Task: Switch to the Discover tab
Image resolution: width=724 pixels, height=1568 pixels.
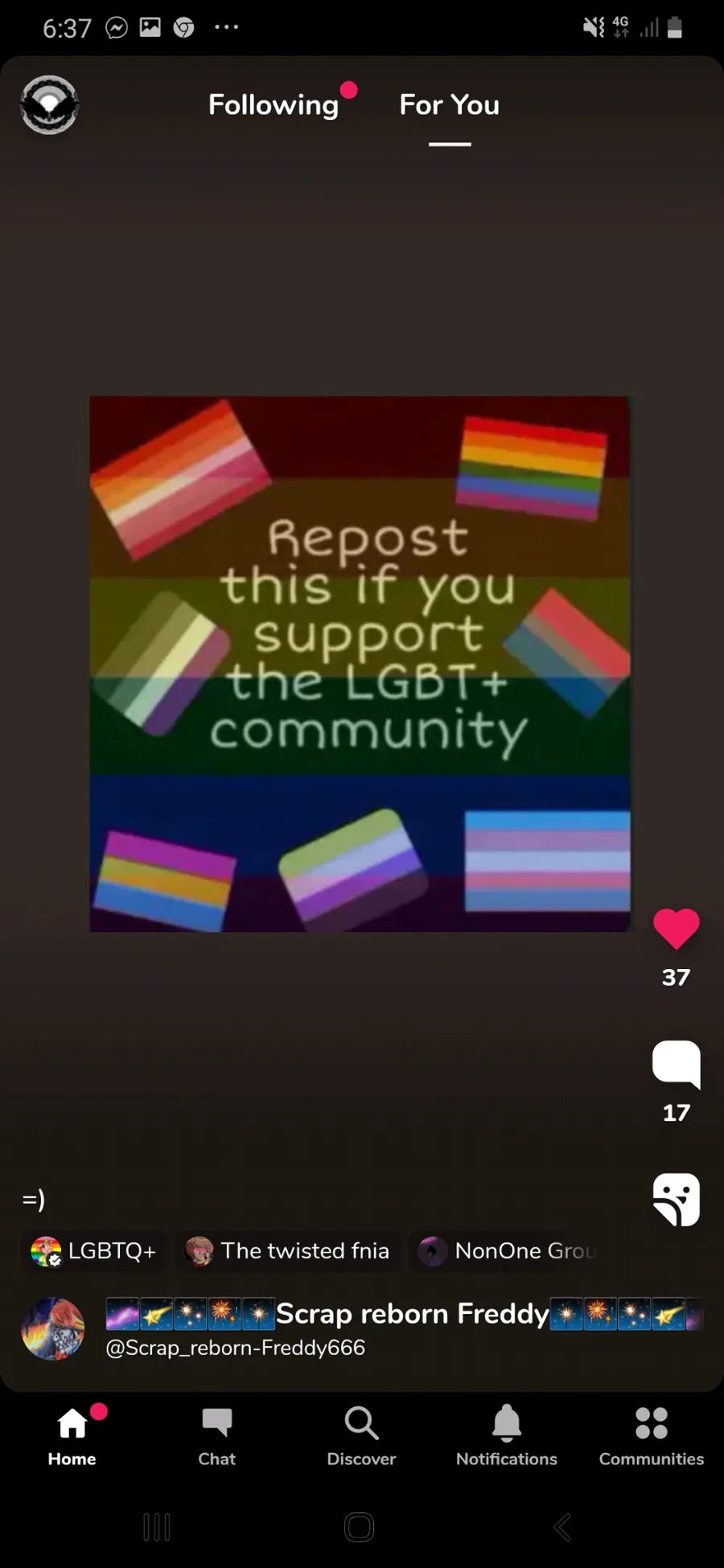Action: pos(361,1436)
